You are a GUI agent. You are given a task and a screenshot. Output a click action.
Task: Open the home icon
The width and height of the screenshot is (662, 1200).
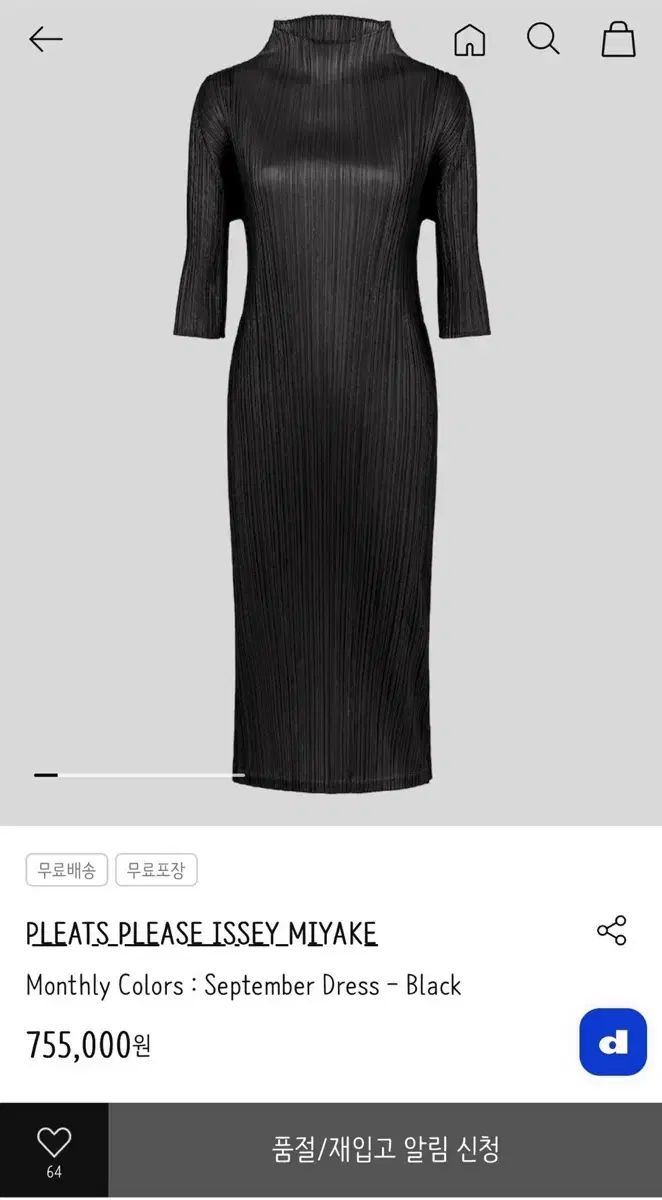469,40
